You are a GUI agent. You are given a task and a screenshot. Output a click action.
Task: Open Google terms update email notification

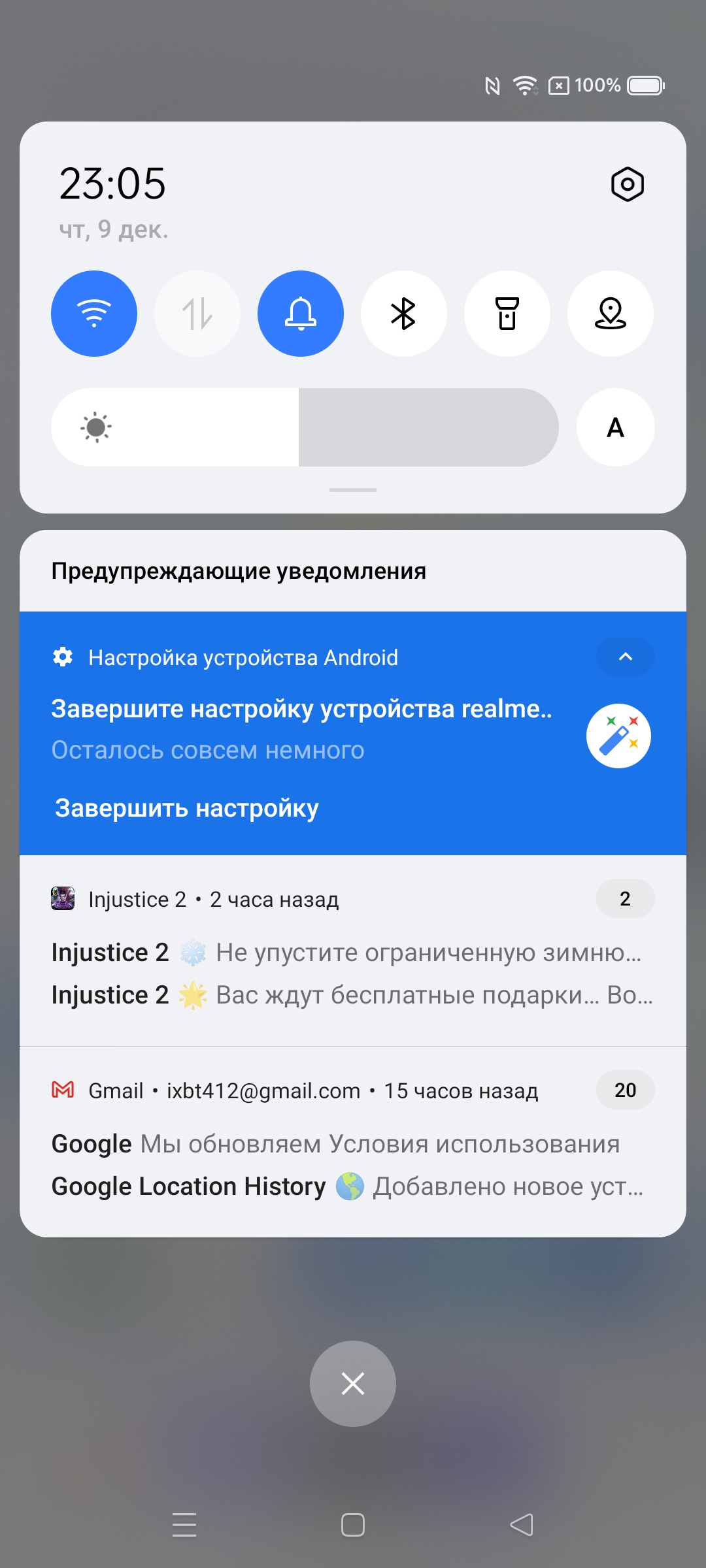tap(336, 1144)
